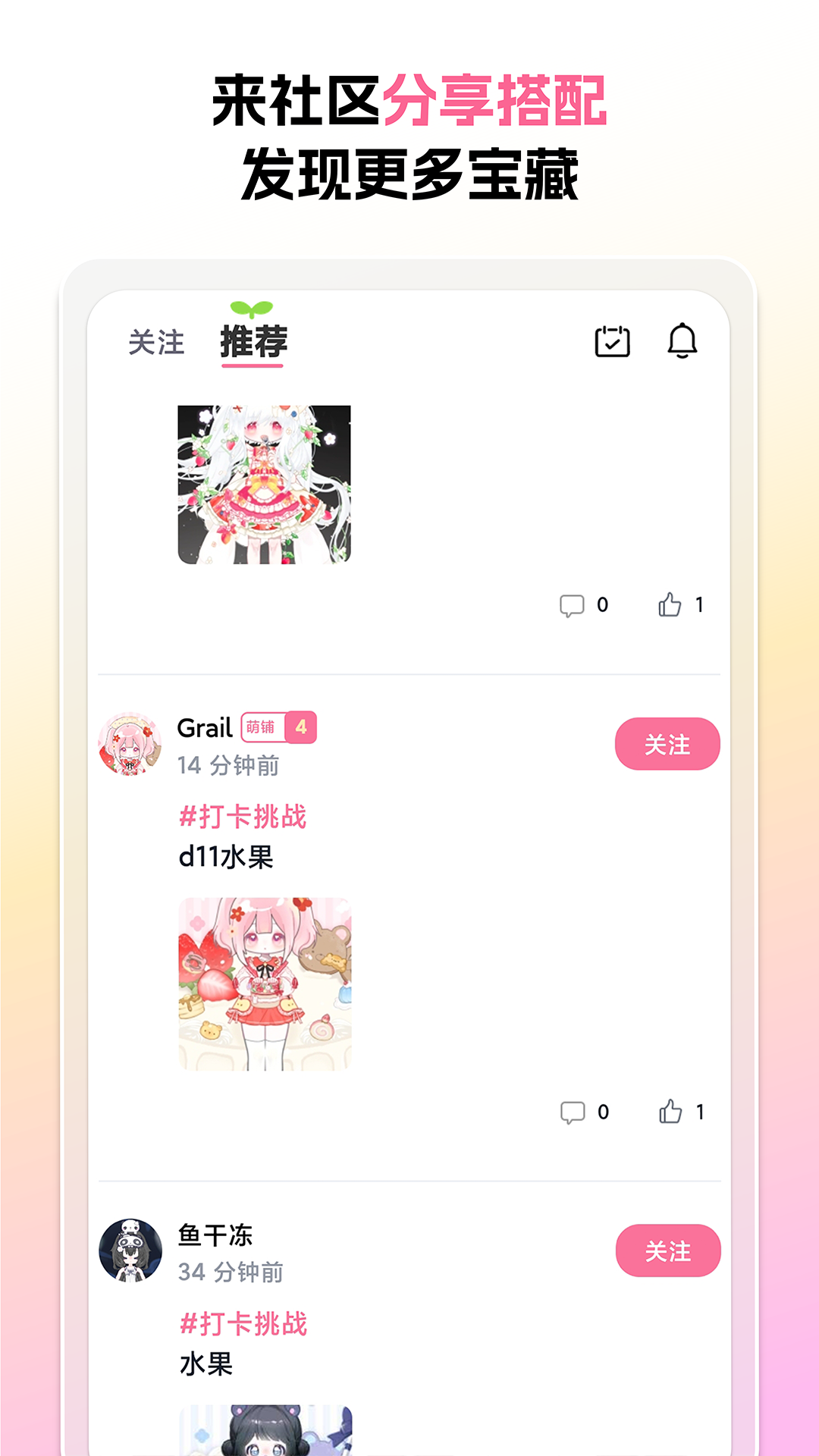Switch to the 关注 tab
This screenshot has height=1456, width=819.
click(155, 343)
